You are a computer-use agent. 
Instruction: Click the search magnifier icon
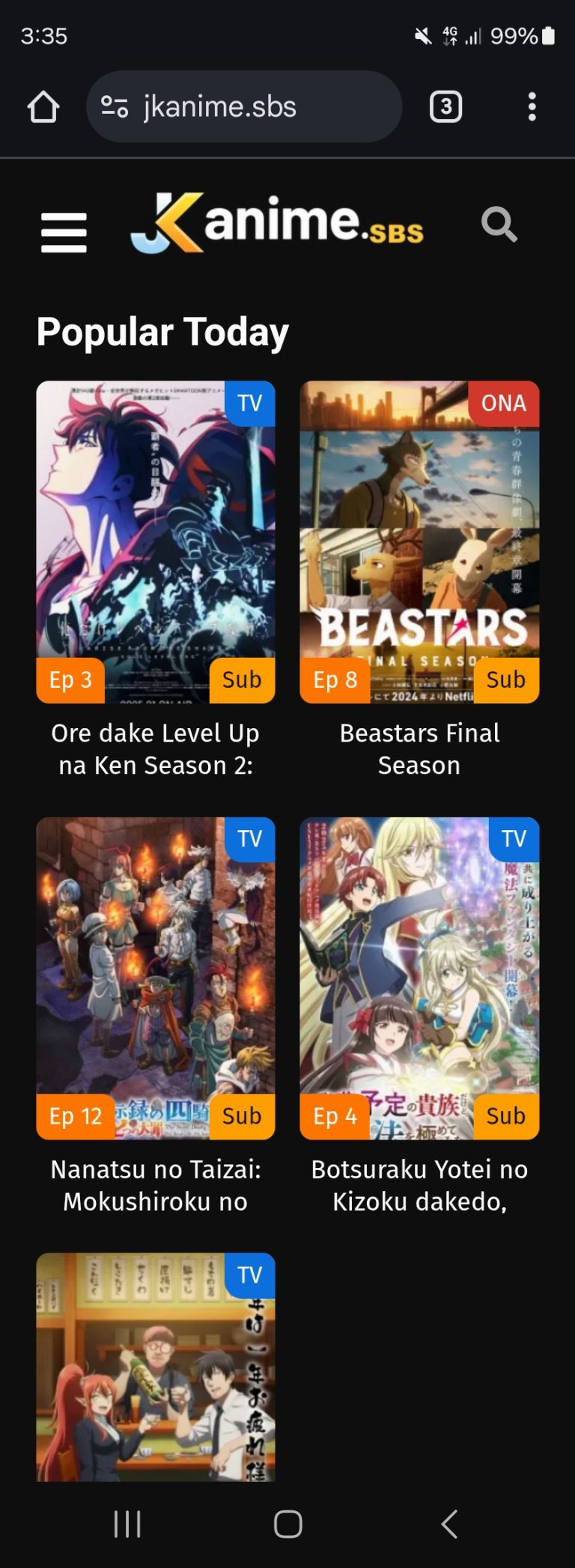point(499,225)
